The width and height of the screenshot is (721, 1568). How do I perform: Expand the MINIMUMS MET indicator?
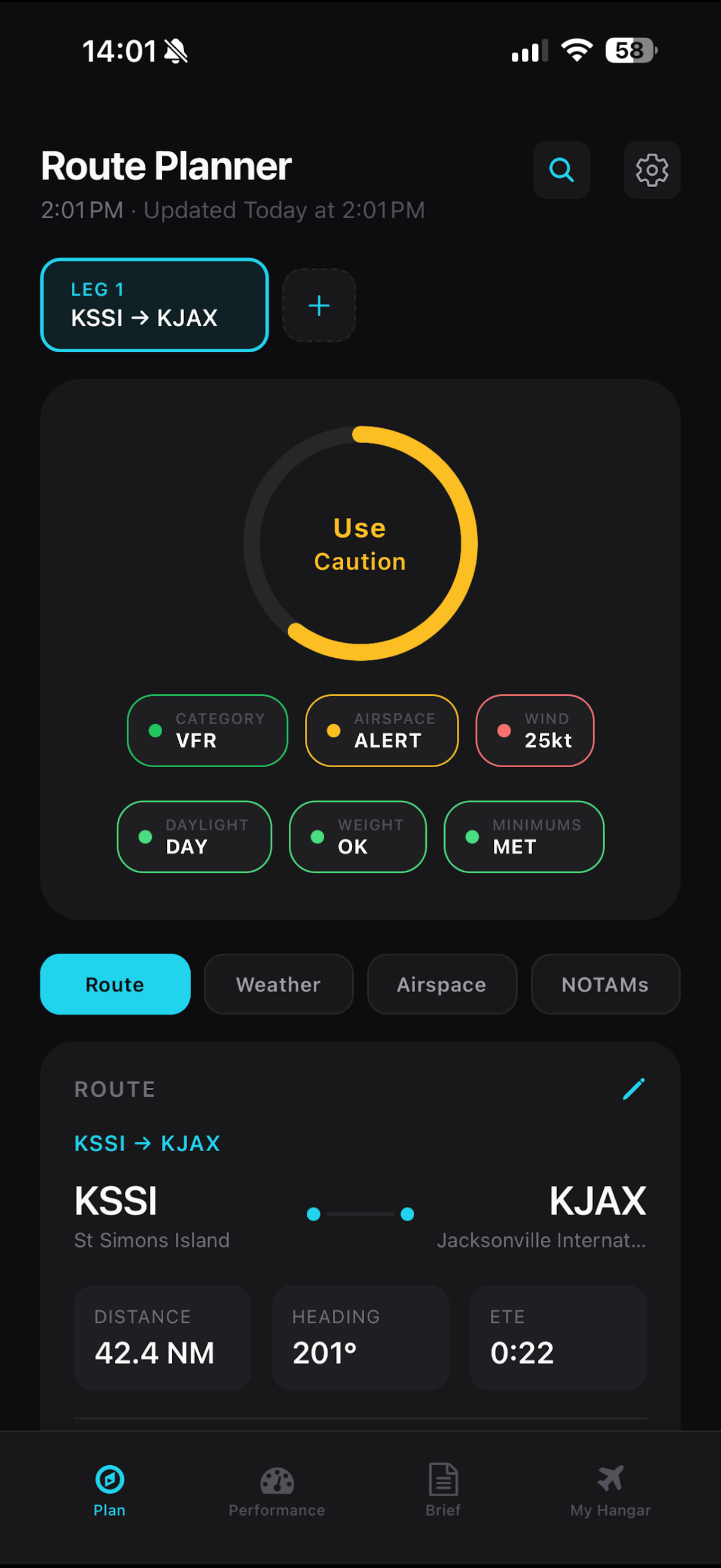coord(523,837)
